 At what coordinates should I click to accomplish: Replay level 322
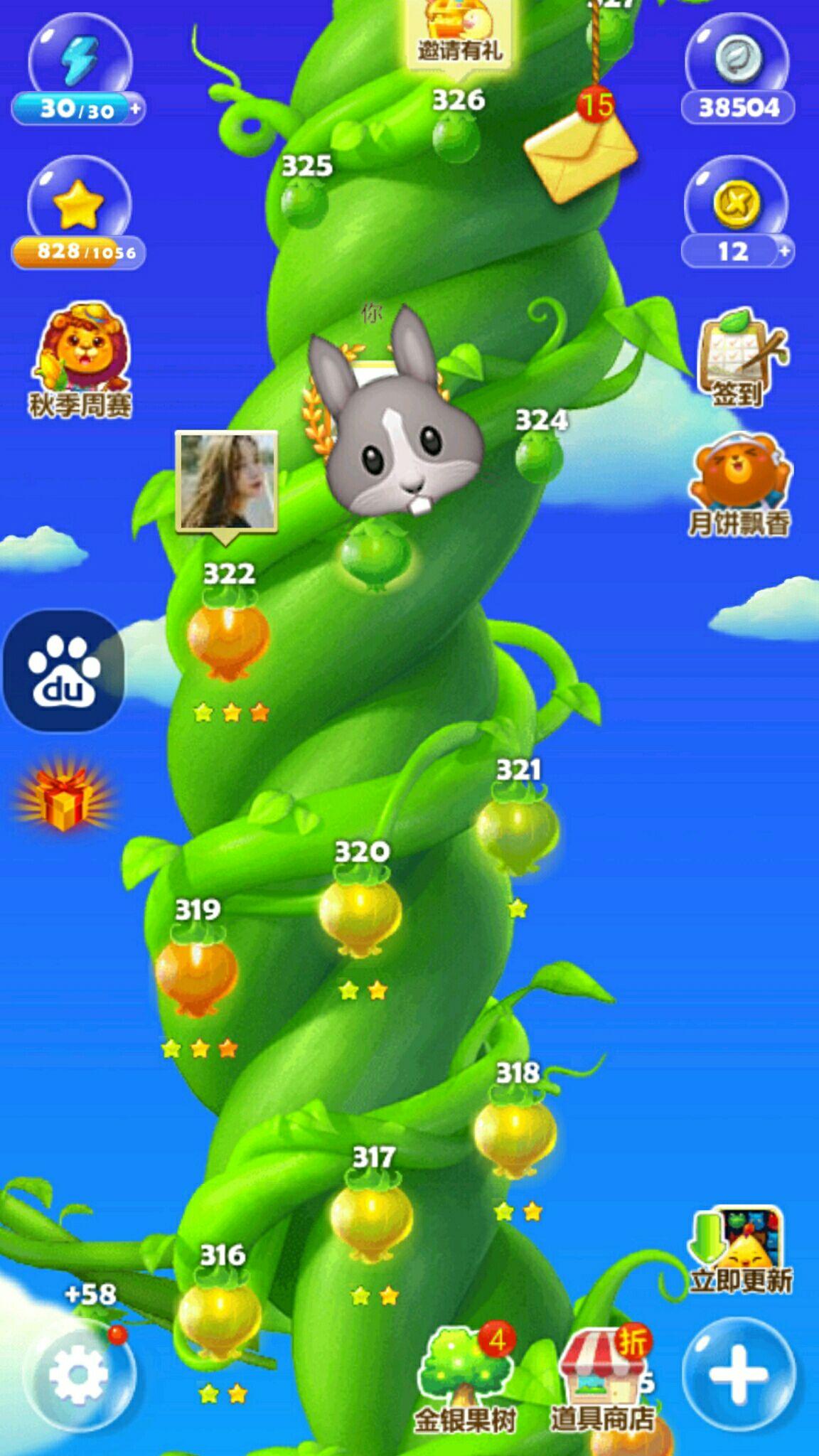coord(227,636)
